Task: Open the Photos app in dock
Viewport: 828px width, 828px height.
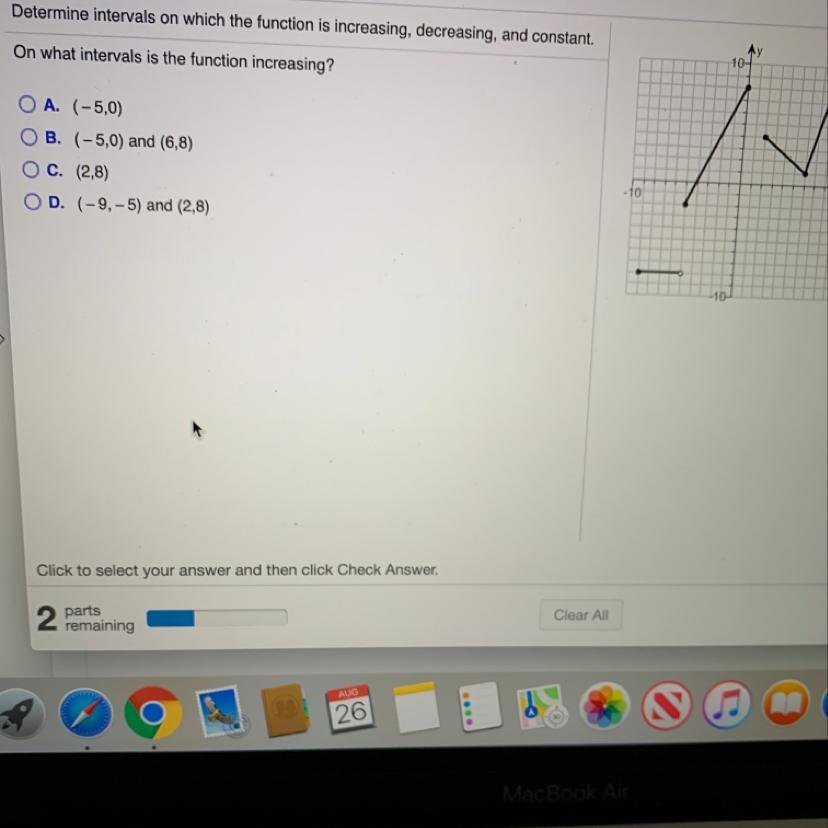Action: point(605,709)
